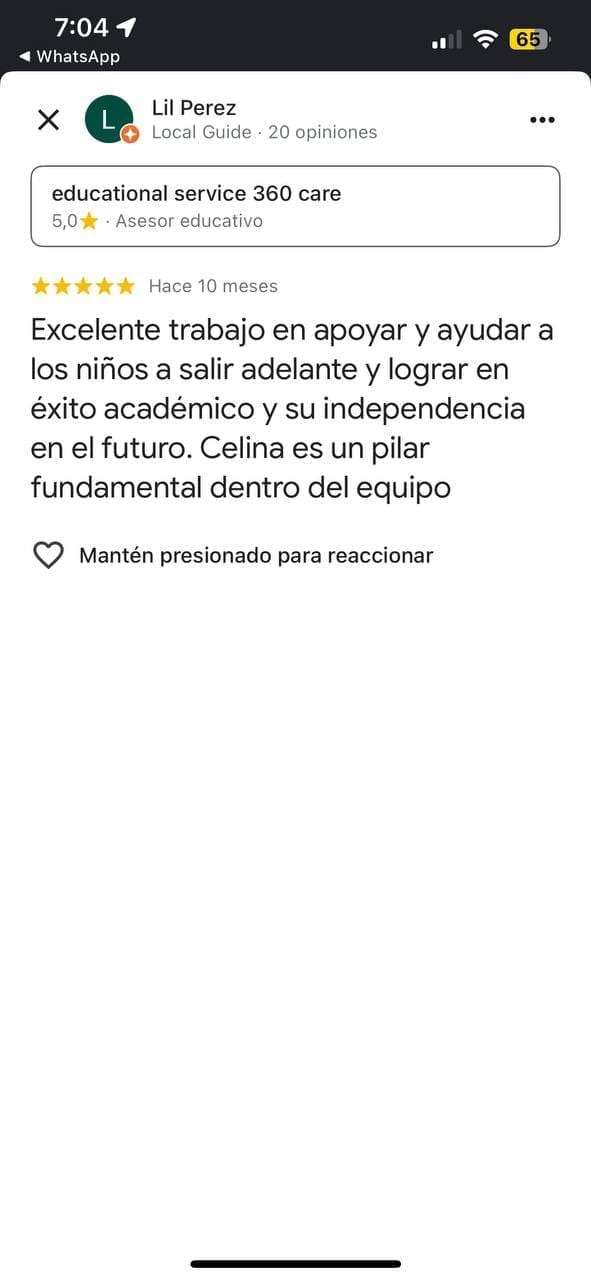The height and width of the screenshot is (1280, 591).
Task: Open Lil Perez's reviewer profile
Action: [x=194, y=108]
